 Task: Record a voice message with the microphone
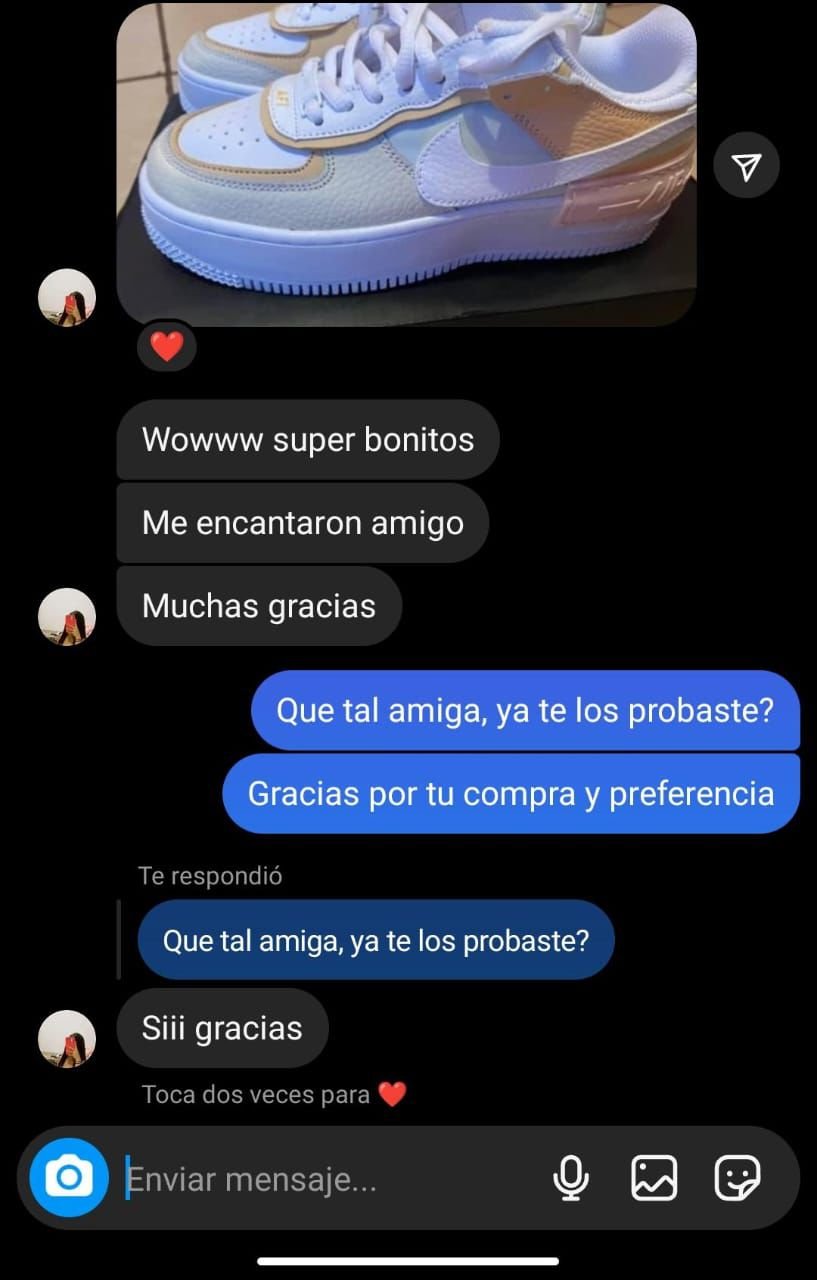pos(571,1178)
